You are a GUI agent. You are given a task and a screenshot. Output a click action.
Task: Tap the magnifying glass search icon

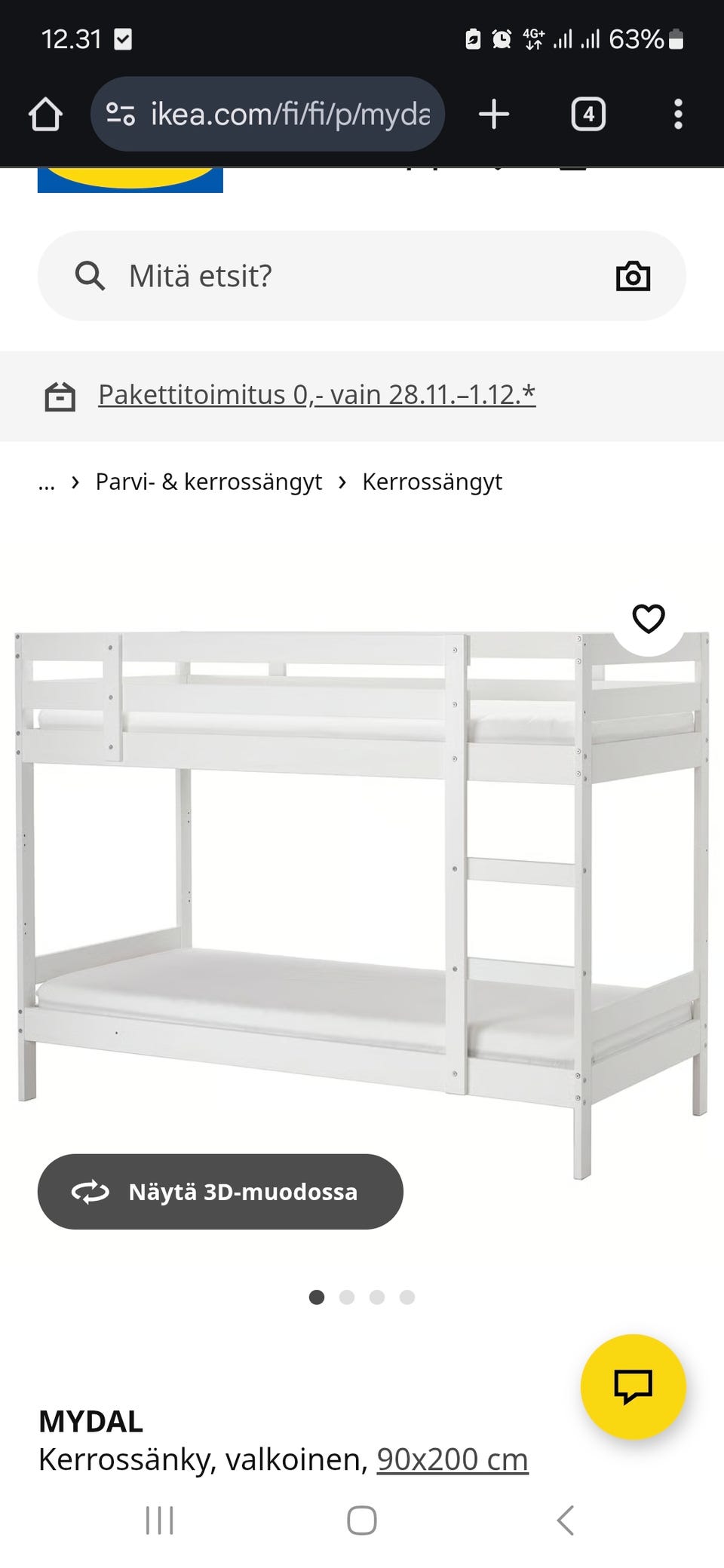click(x=89, y=275)
